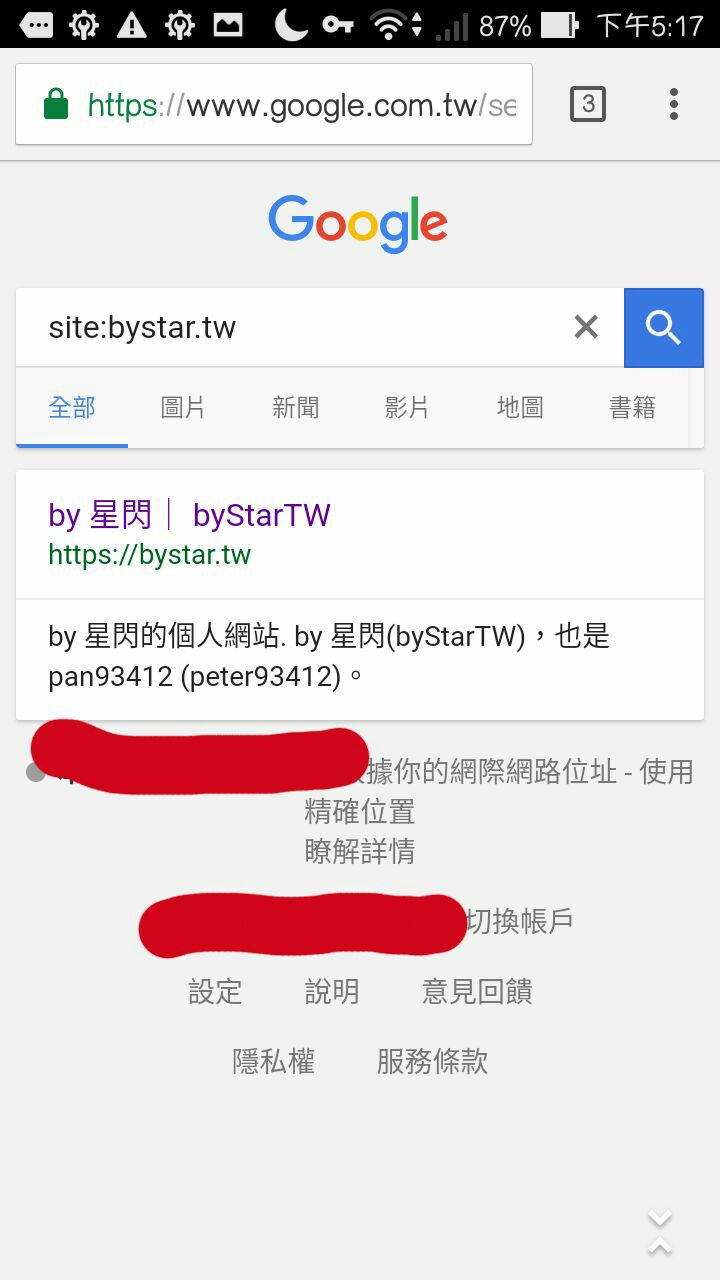
Task: Tap 切換帳戶 to switch account
Action: click(x=520, y=921)
